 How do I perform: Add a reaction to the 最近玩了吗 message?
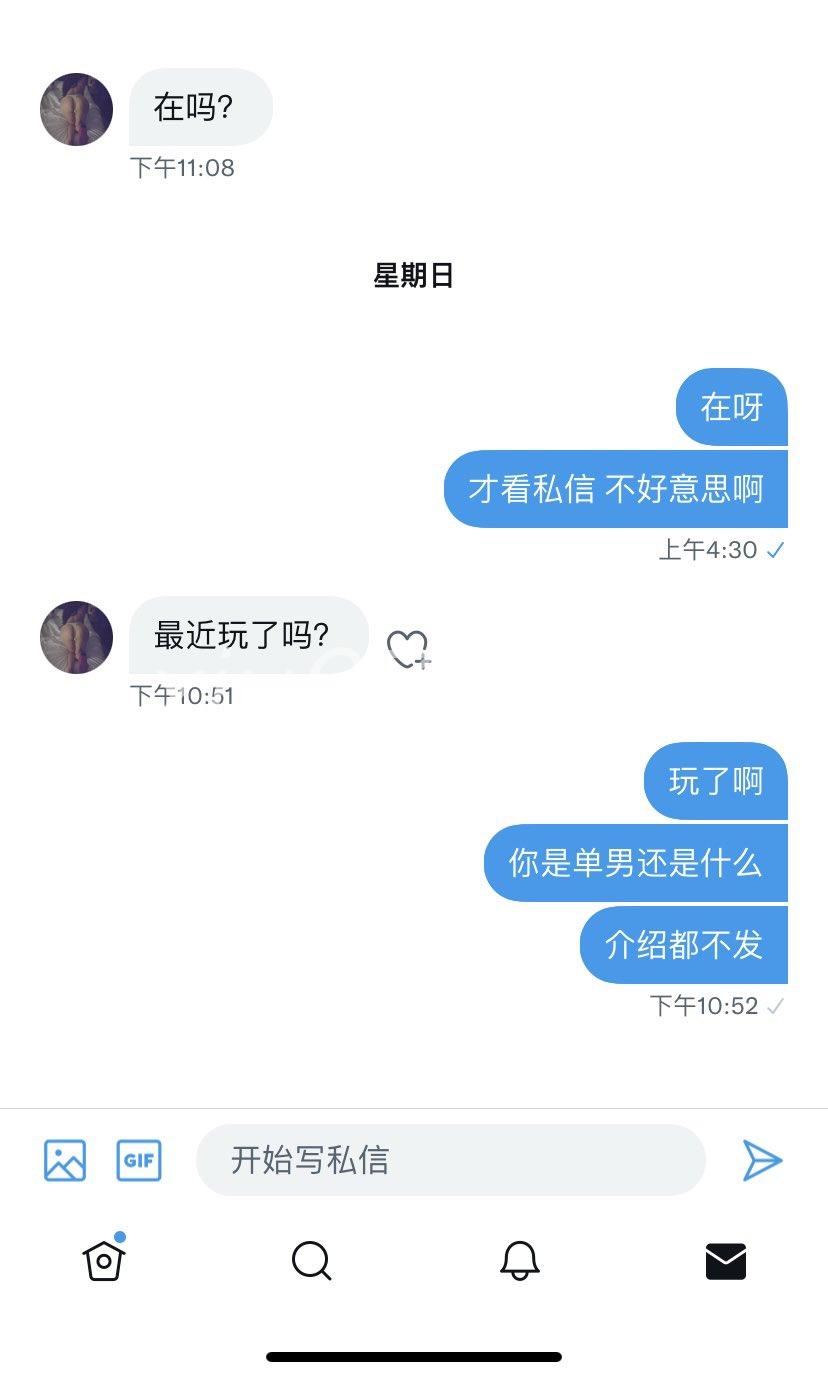(408, 649)
